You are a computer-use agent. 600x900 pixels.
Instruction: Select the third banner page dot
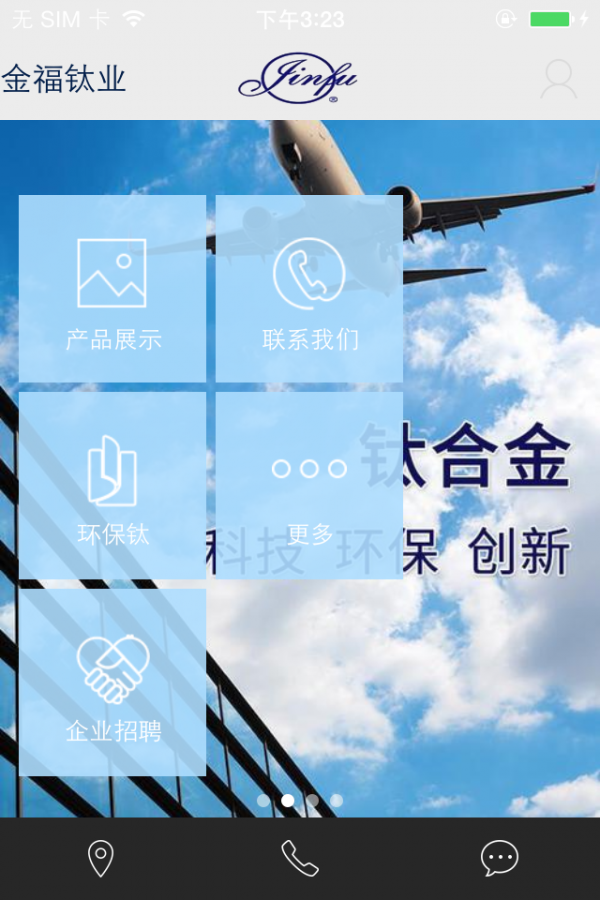pos(312,800)
